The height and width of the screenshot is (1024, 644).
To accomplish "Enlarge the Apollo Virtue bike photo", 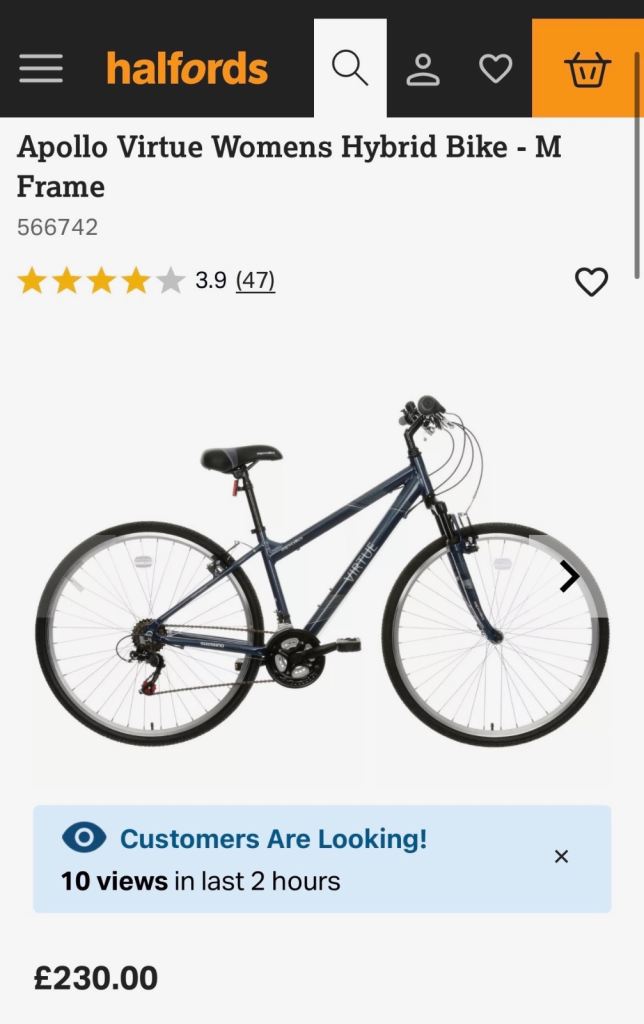I will pyautogui.click(x=320, y=580).
